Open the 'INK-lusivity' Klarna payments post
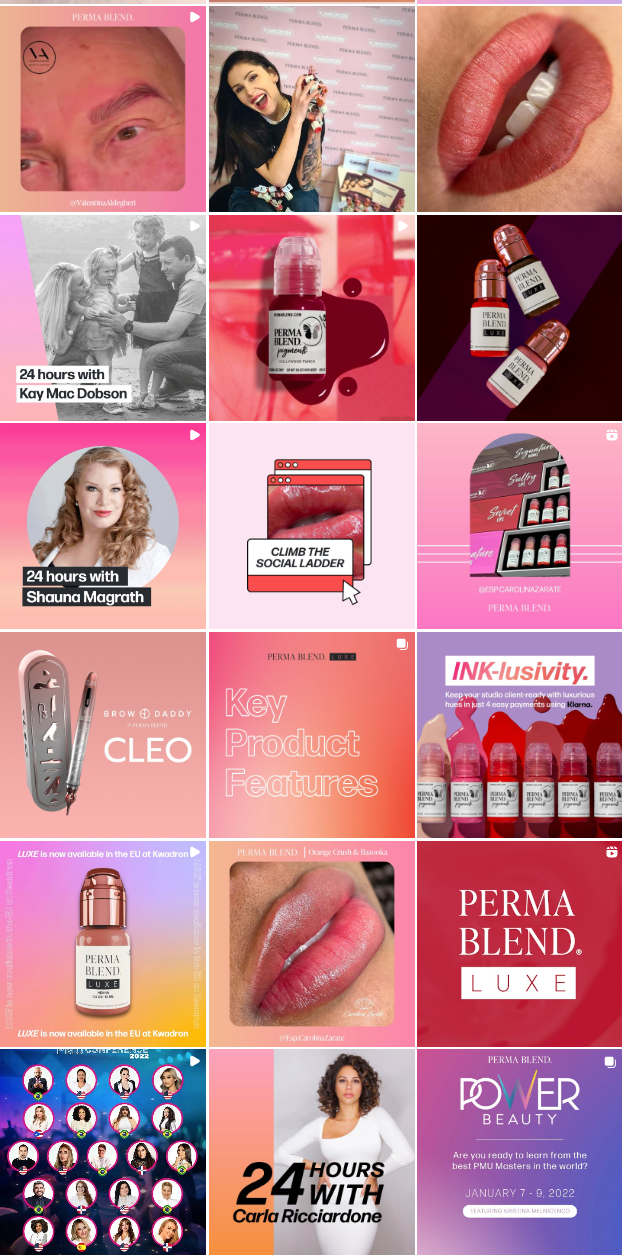This screenshot has width=622, height=1258. (519, 734)
